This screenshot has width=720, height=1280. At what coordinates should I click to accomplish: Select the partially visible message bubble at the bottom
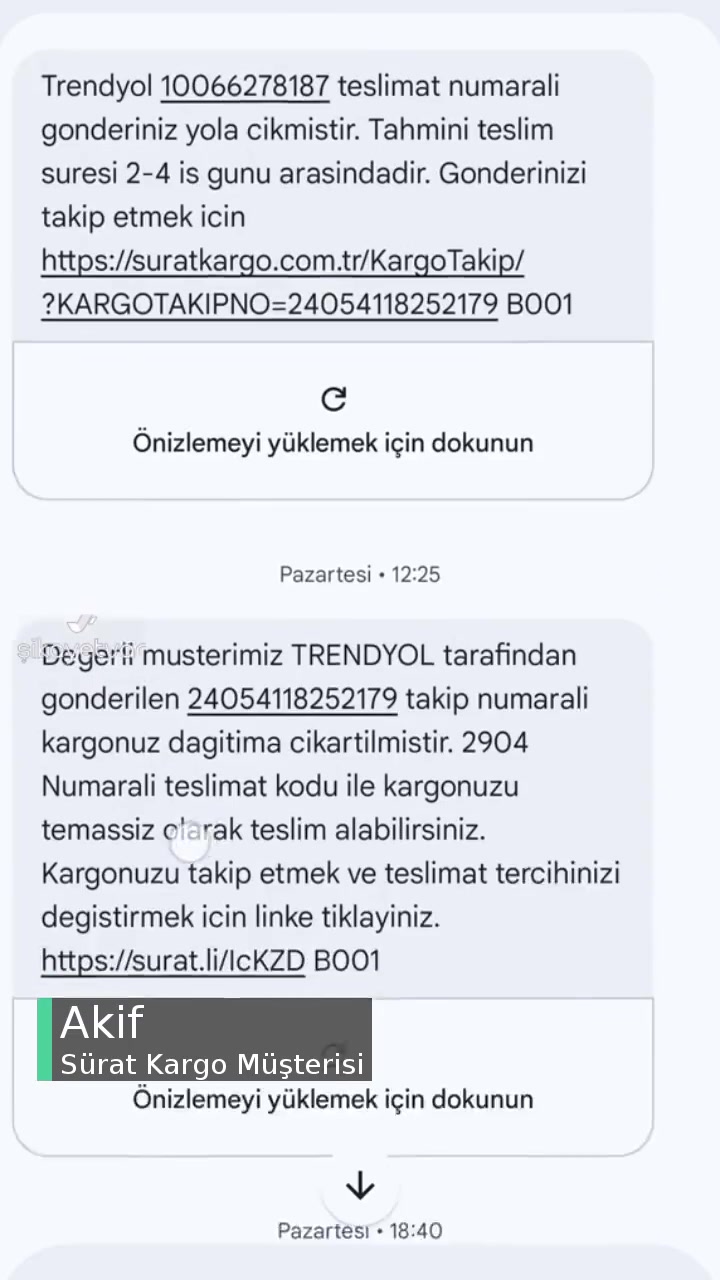coord(360,1270)
